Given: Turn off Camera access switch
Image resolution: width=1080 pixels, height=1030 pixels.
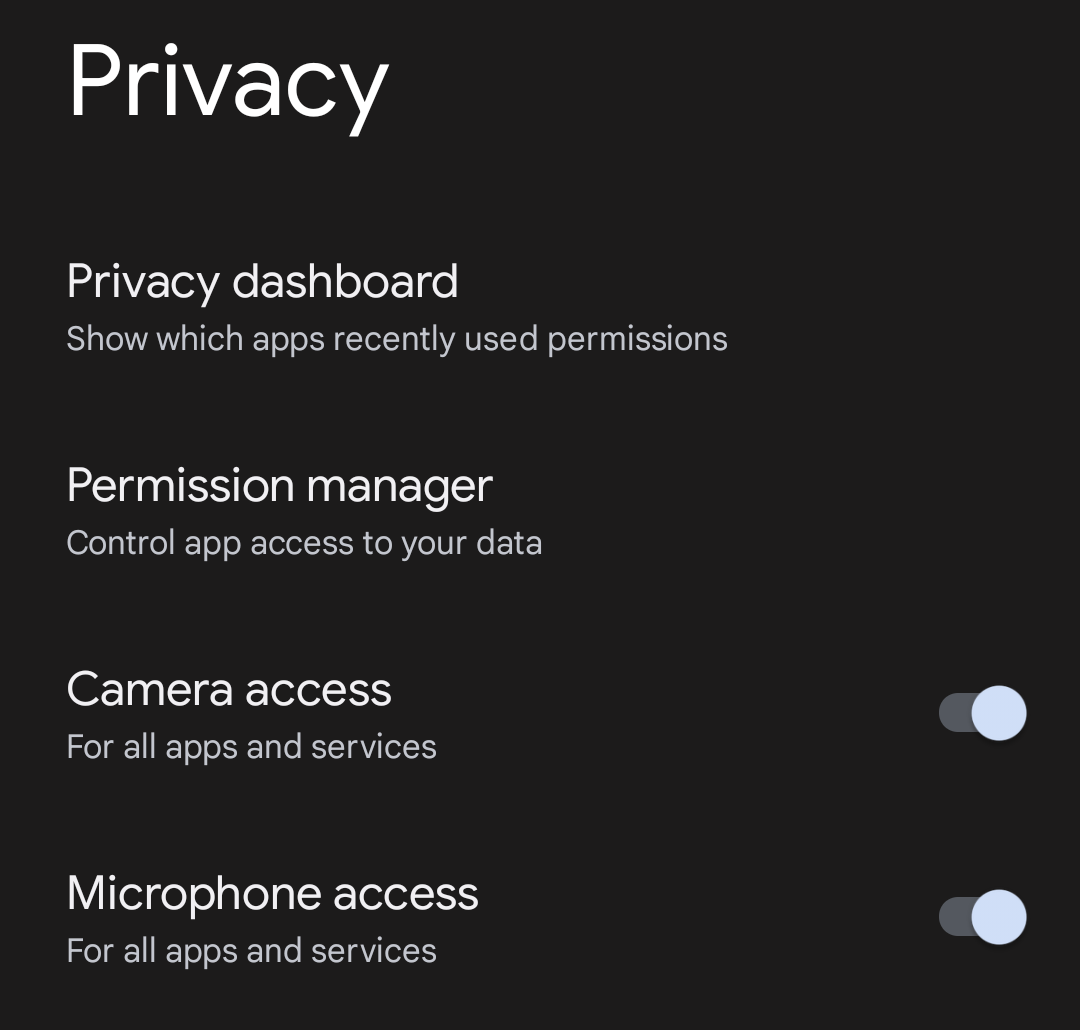Looking at the screenshot, I should point(982,714).
